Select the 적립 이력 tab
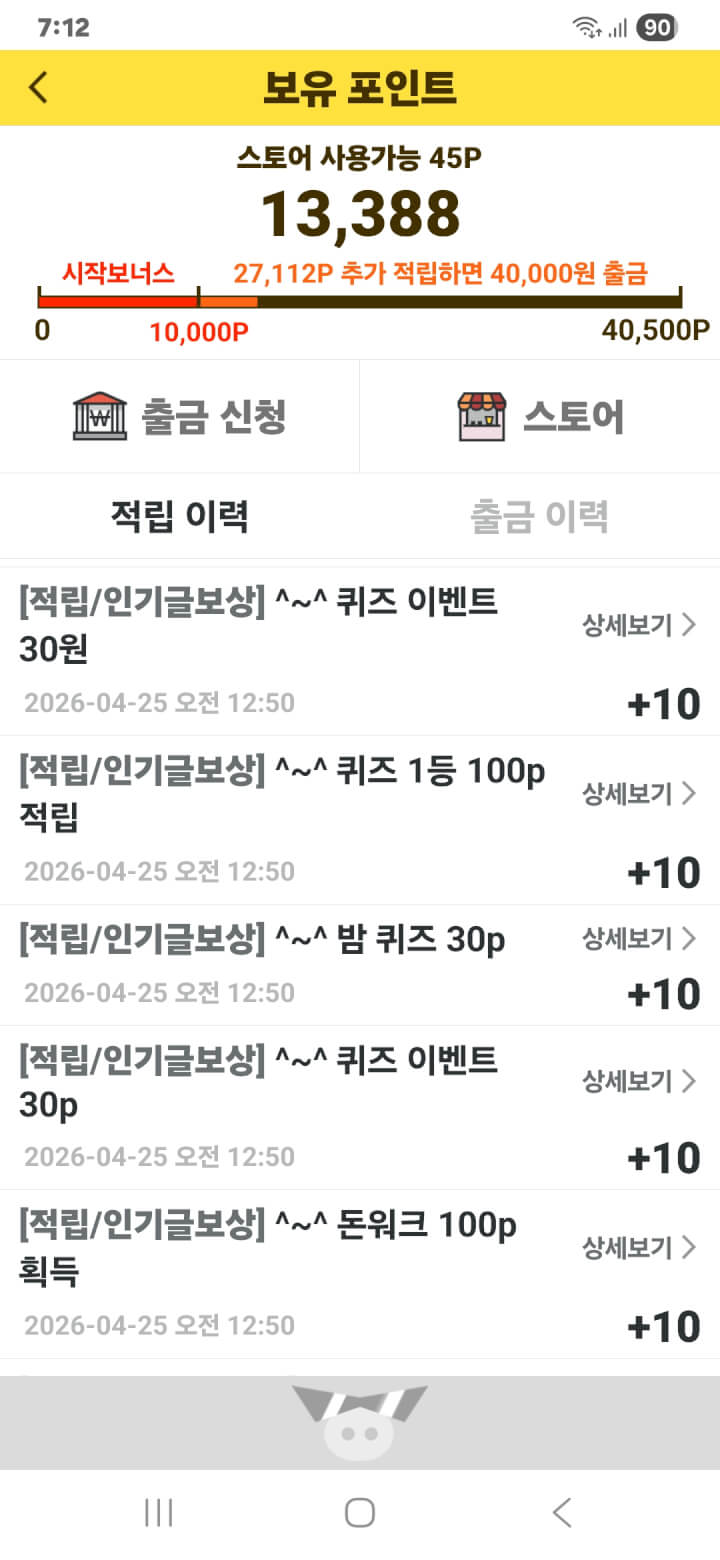720x1560 pixels. pos(180,516)
